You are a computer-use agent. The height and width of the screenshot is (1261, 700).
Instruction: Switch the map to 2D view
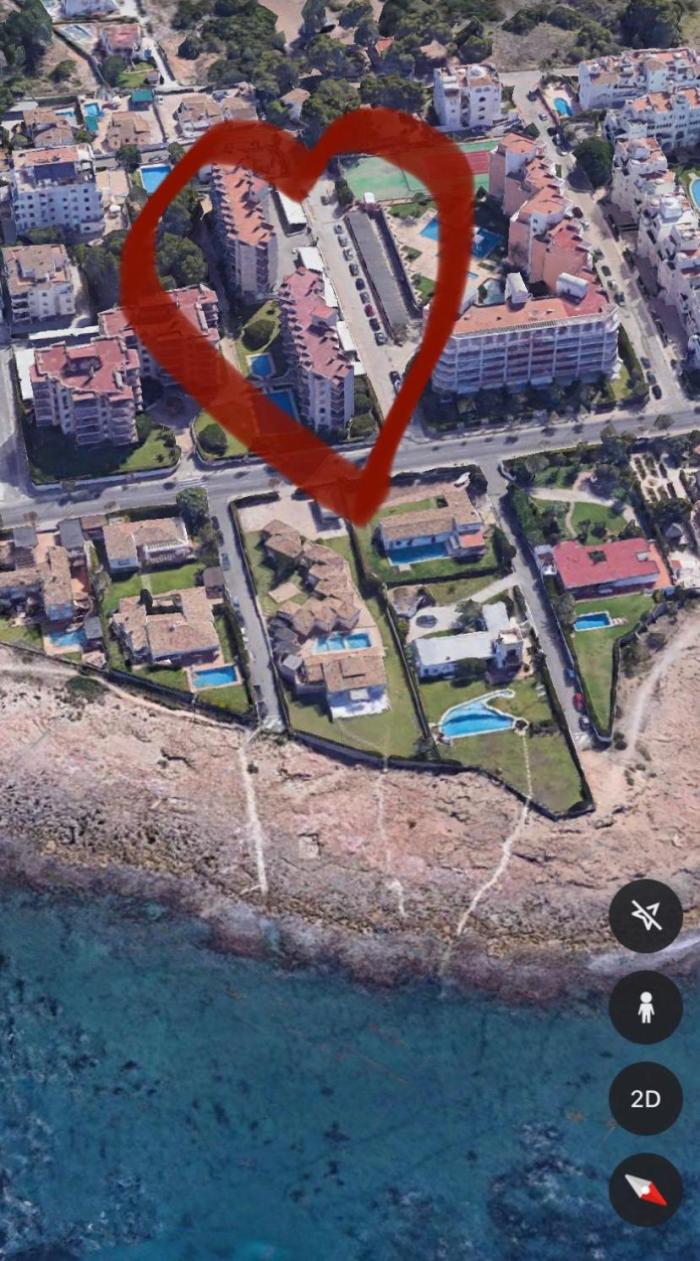(646, 1098)
